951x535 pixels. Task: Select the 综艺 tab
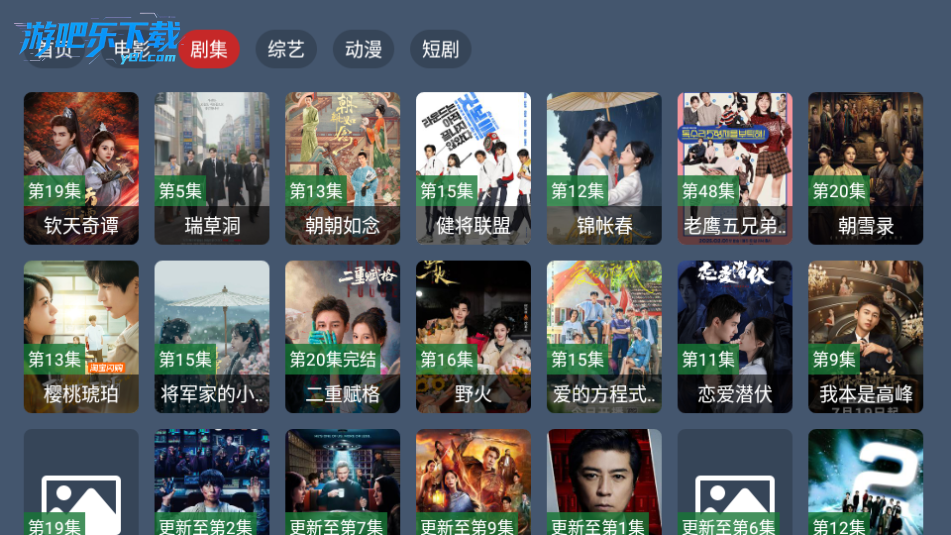click(286, 49)
